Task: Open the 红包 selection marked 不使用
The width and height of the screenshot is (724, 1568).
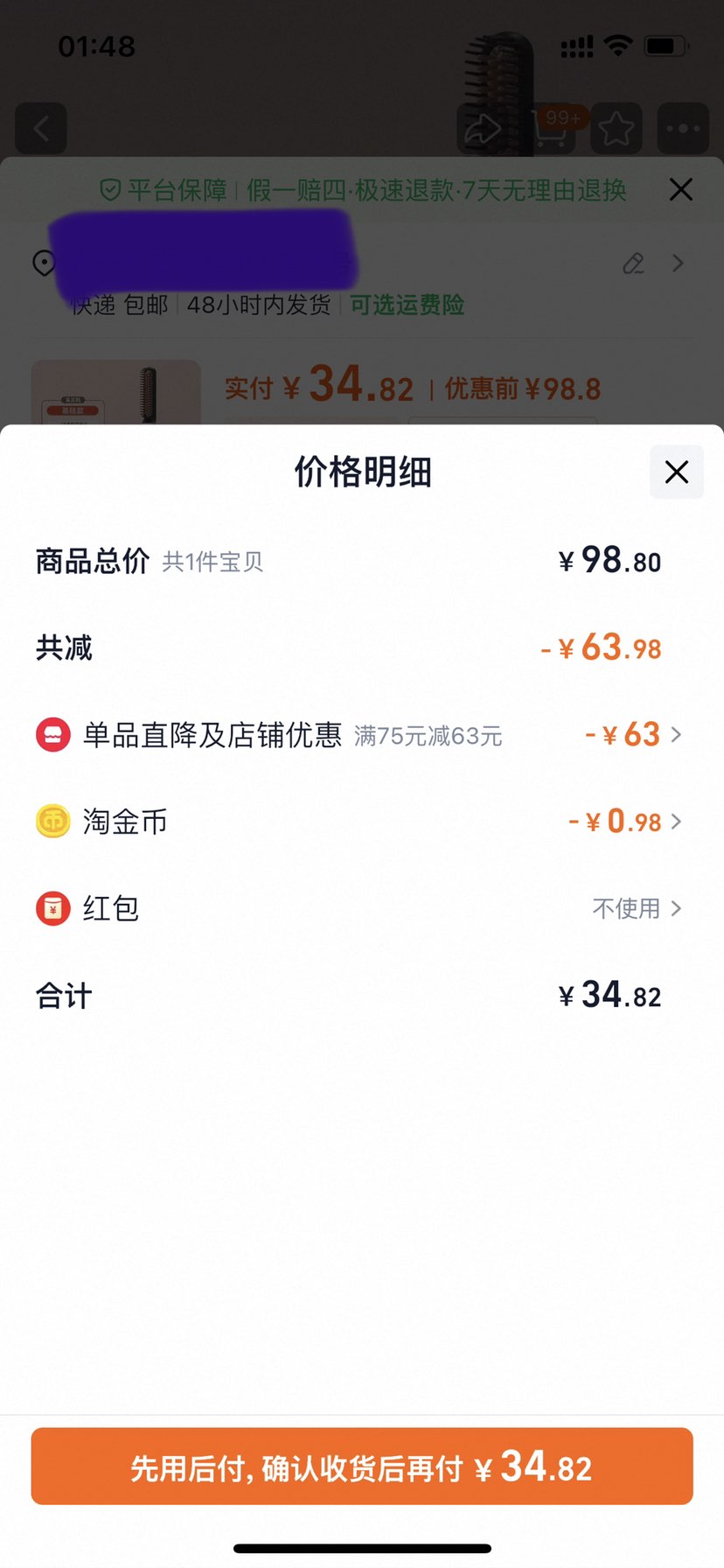Action: tap(675, 908)
